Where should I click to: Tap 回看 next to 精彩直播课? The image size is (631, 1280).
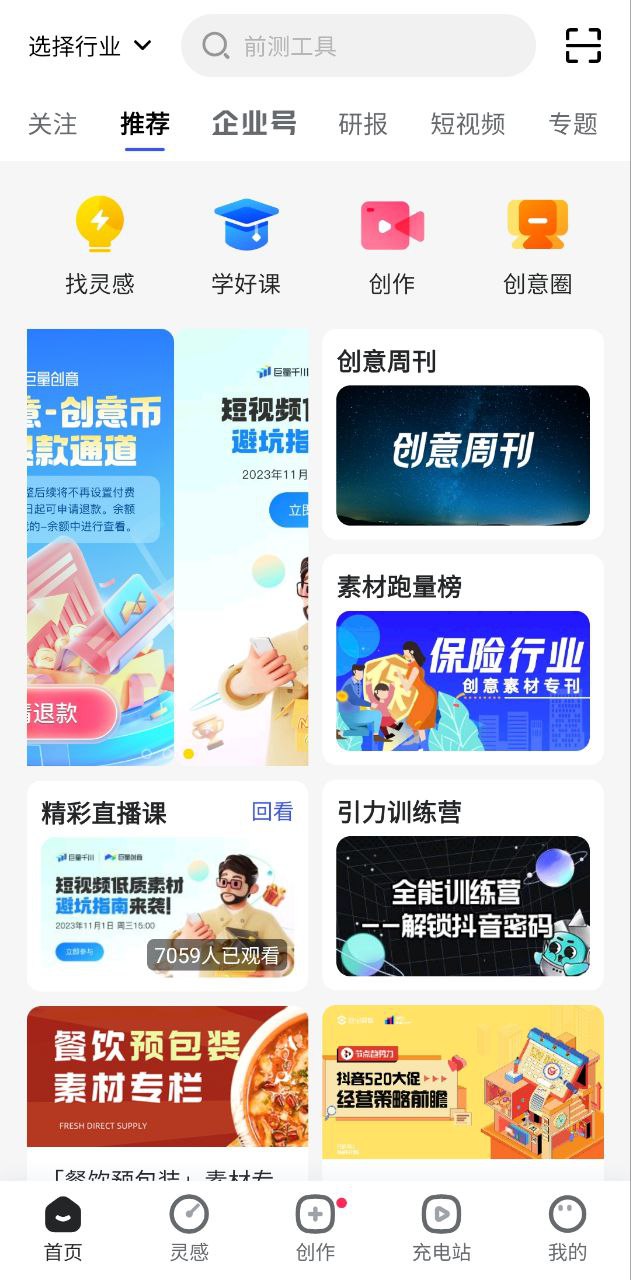click(272, 812)
